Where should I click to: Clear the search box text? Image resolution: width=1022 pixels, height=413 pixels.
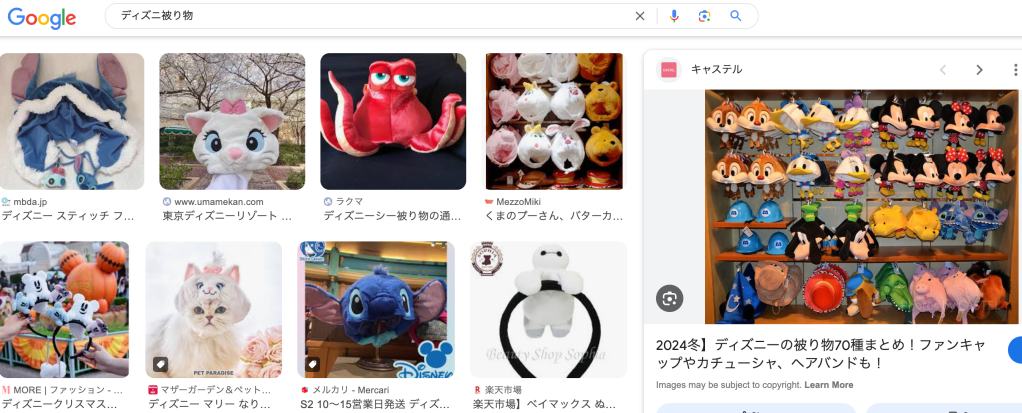coord(640,16)
